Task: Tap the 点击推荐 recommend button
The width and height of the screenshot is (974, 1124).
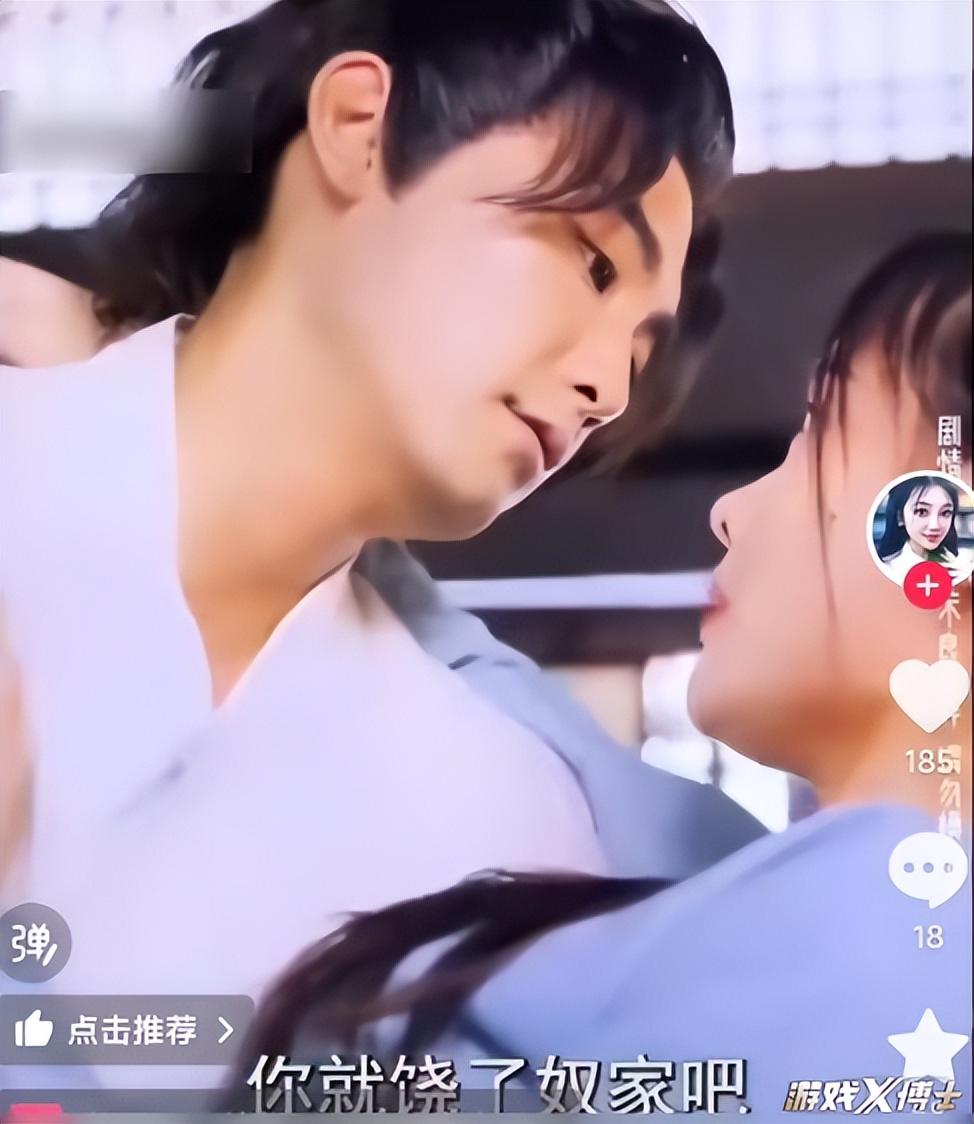Action: 125,1029
